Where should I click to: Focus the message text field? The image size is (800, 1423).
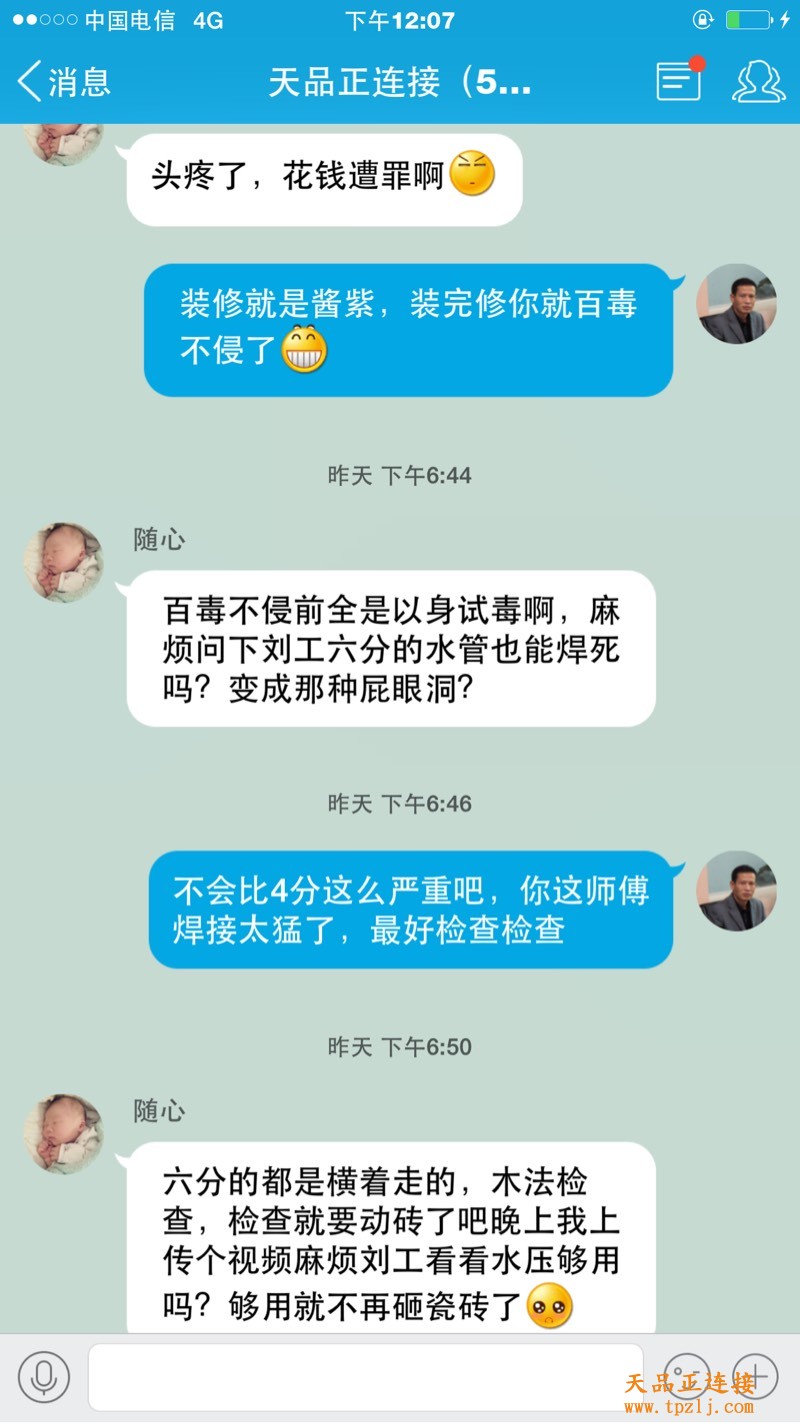(x=365, y=1377)
